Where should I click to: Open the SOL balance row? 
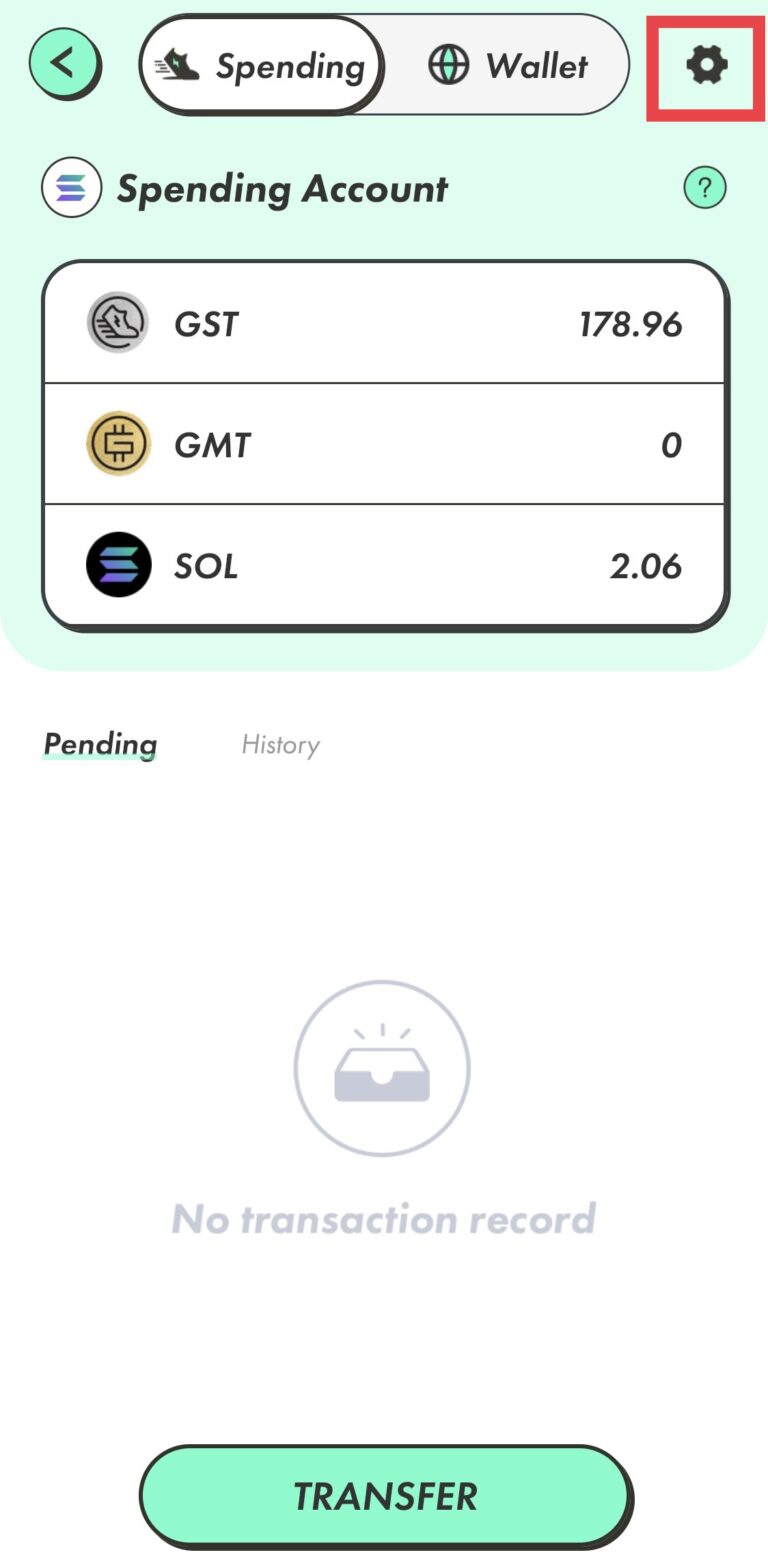click(385, 566)
